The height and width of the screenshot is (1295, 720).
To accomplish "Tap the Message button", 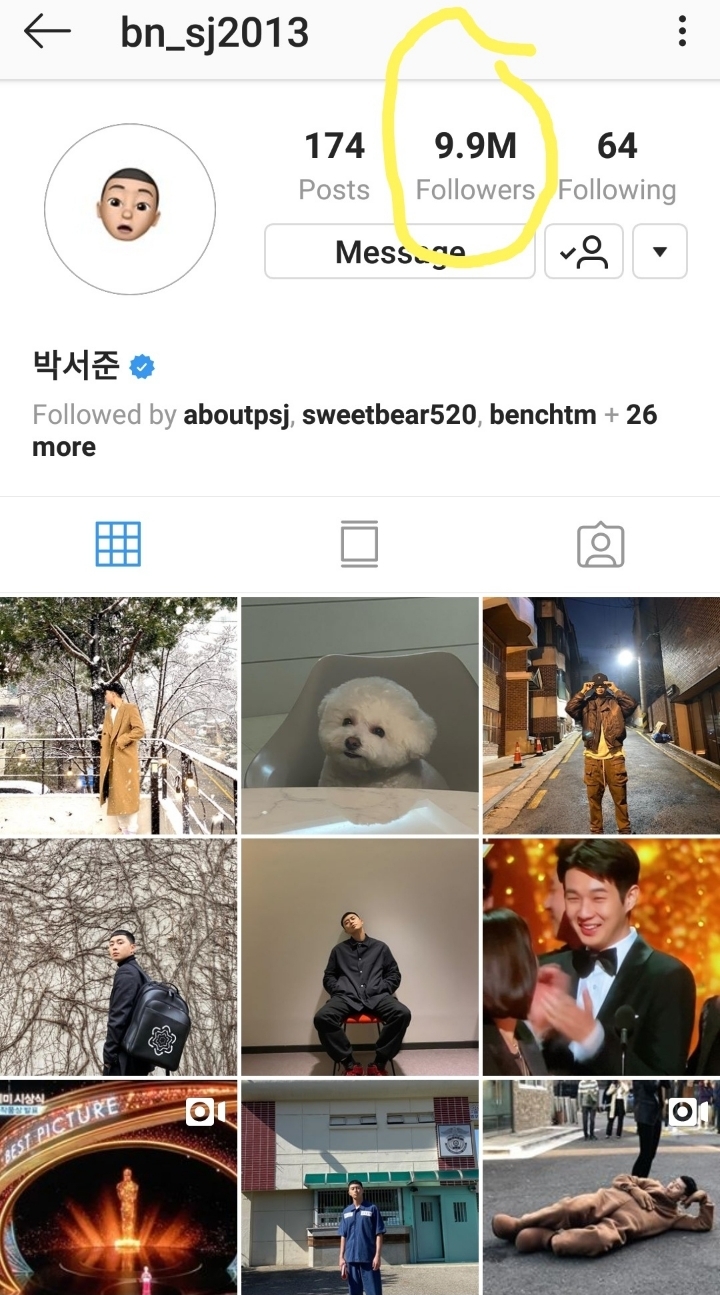I will 400,251.
